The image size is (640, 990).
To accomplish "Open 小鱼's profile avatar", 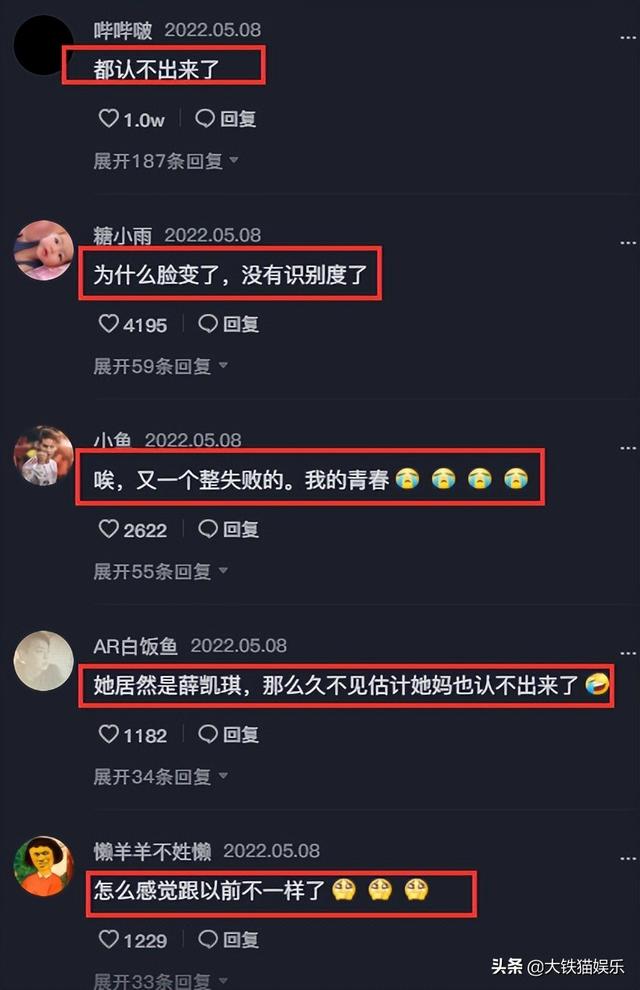I will [43, 456].
